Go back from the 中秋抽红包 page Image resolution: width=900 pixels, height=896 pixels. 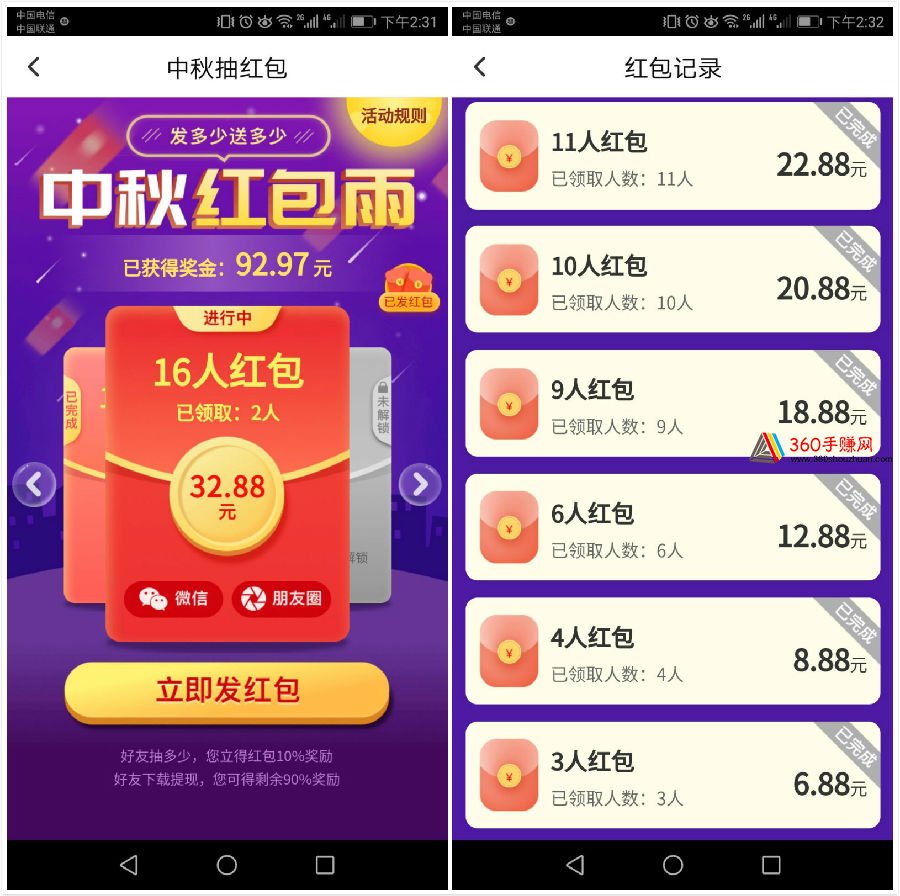coord(34,67)
